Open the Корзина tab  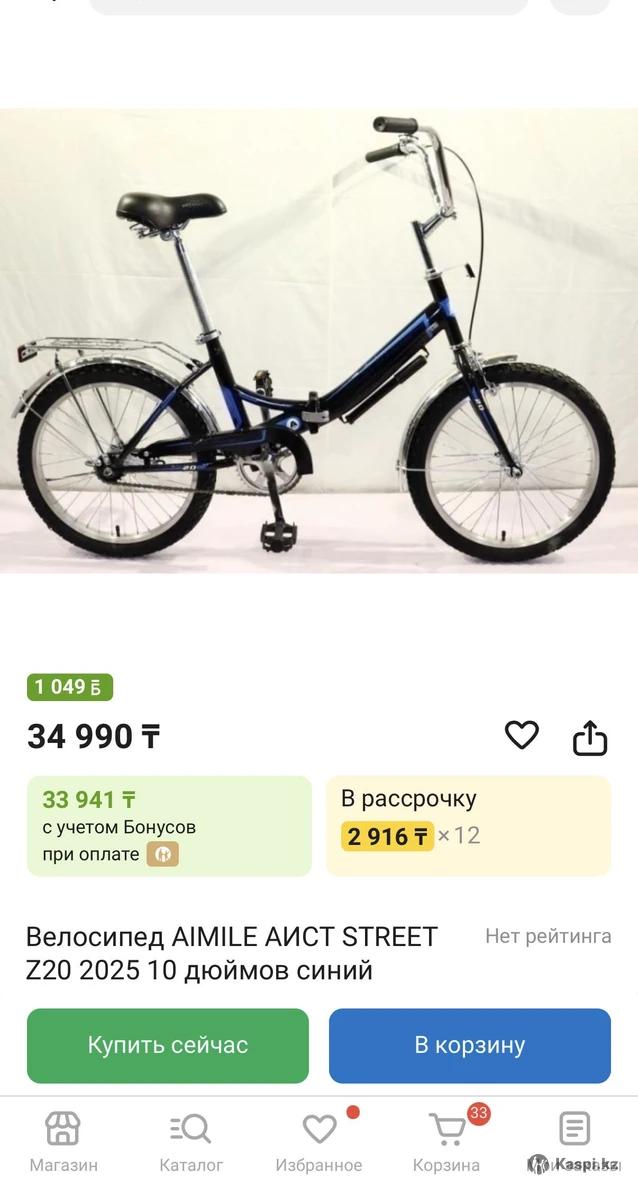pyautogui.click(x=446, y=1141)
